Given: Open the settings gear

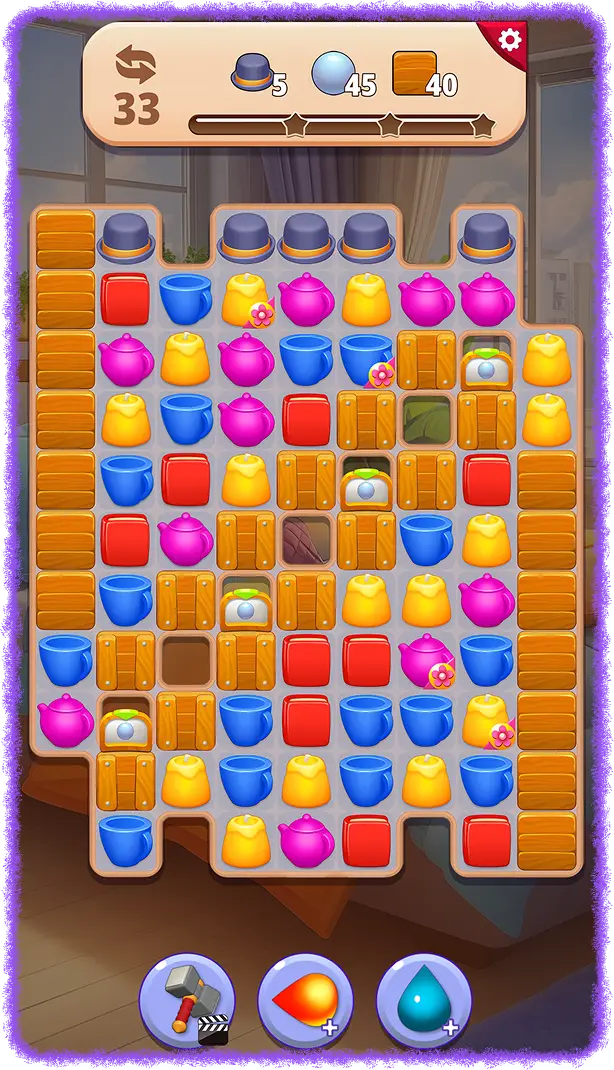Looking at the screenshot, I should pos(510,40).
